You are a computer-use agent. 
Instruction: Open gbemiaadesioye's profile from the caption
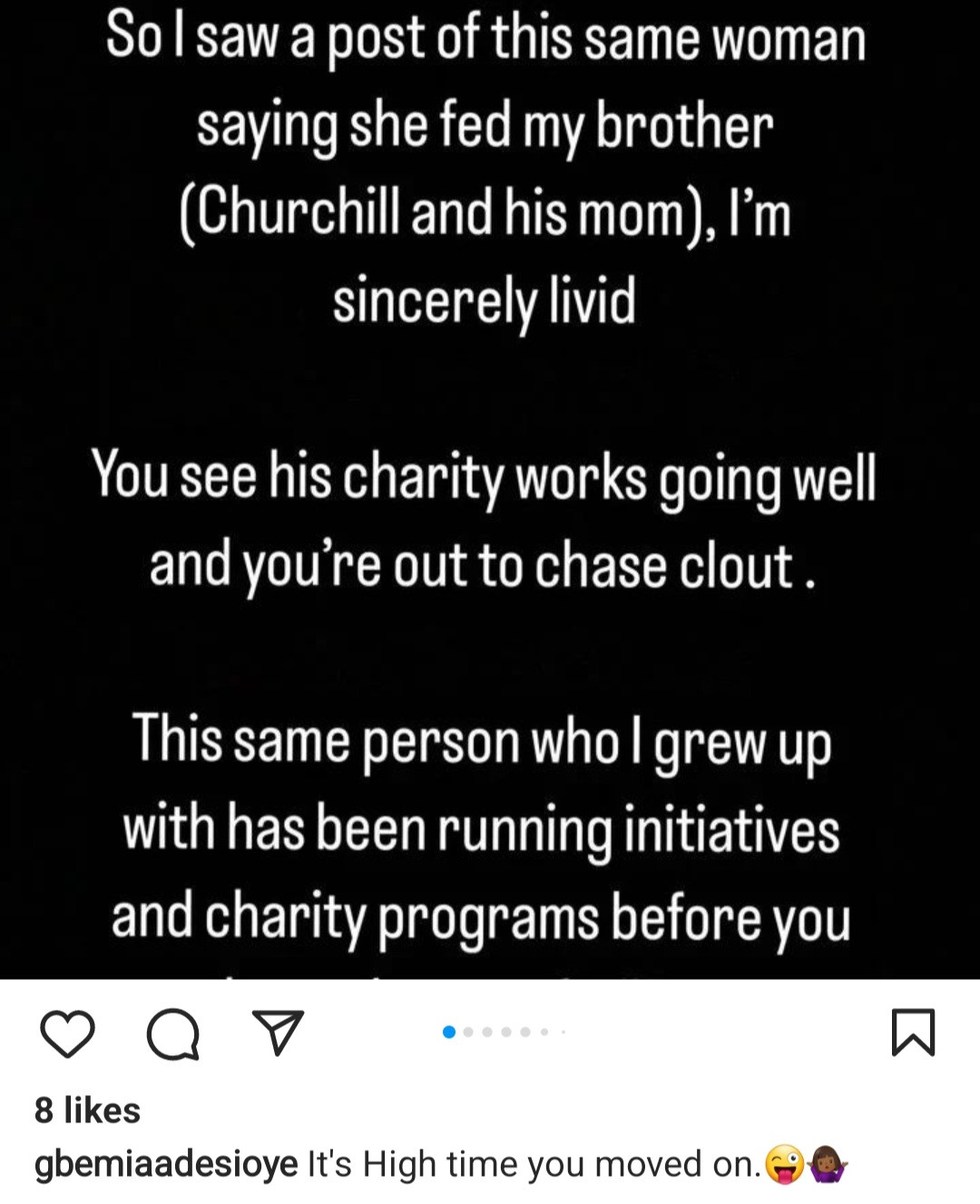166,1164
